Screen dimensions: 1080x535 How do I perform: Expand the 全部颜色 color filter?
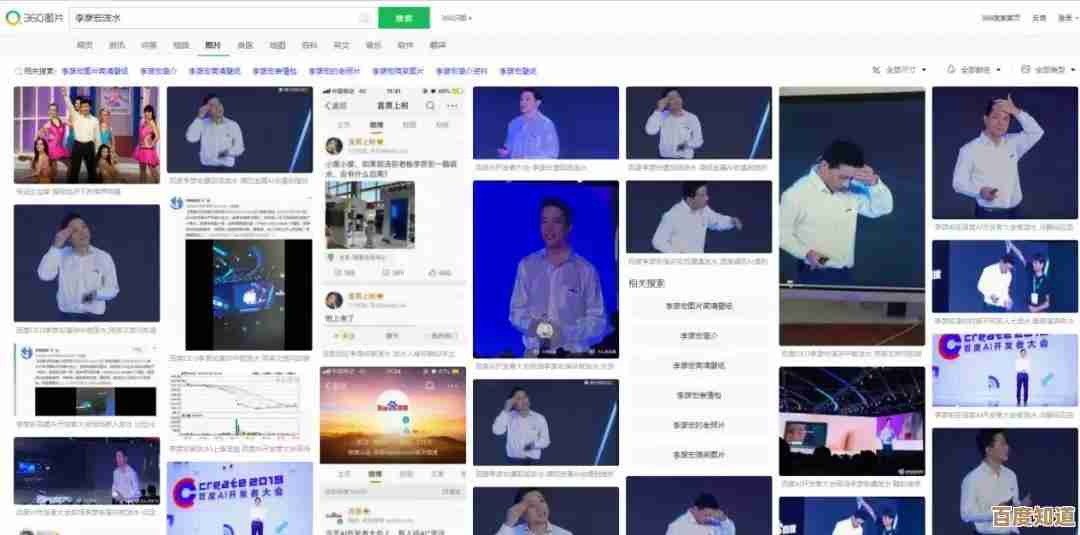[974, 70]
